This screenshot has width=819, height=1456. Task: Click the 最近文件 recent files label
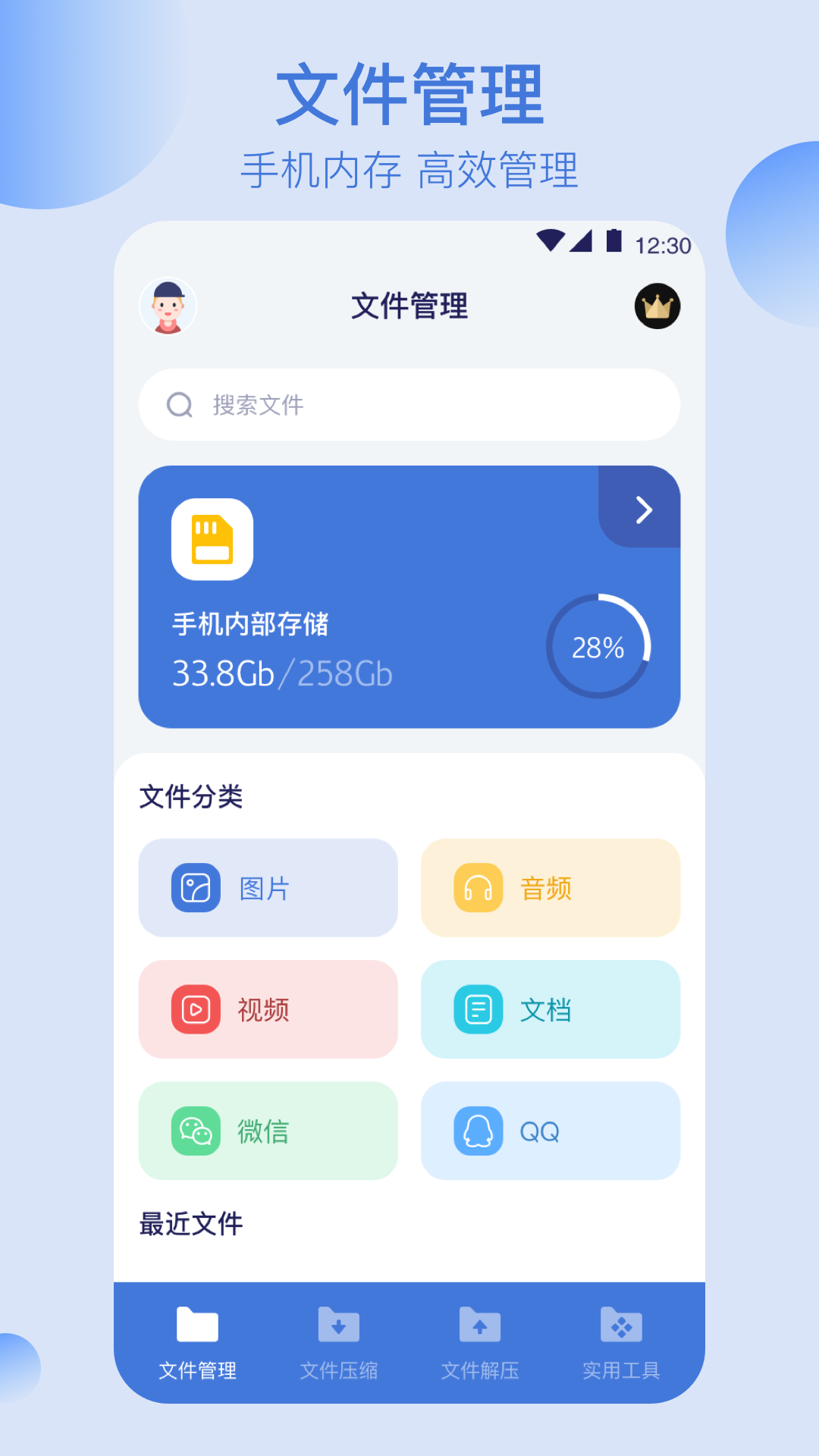190,1222
